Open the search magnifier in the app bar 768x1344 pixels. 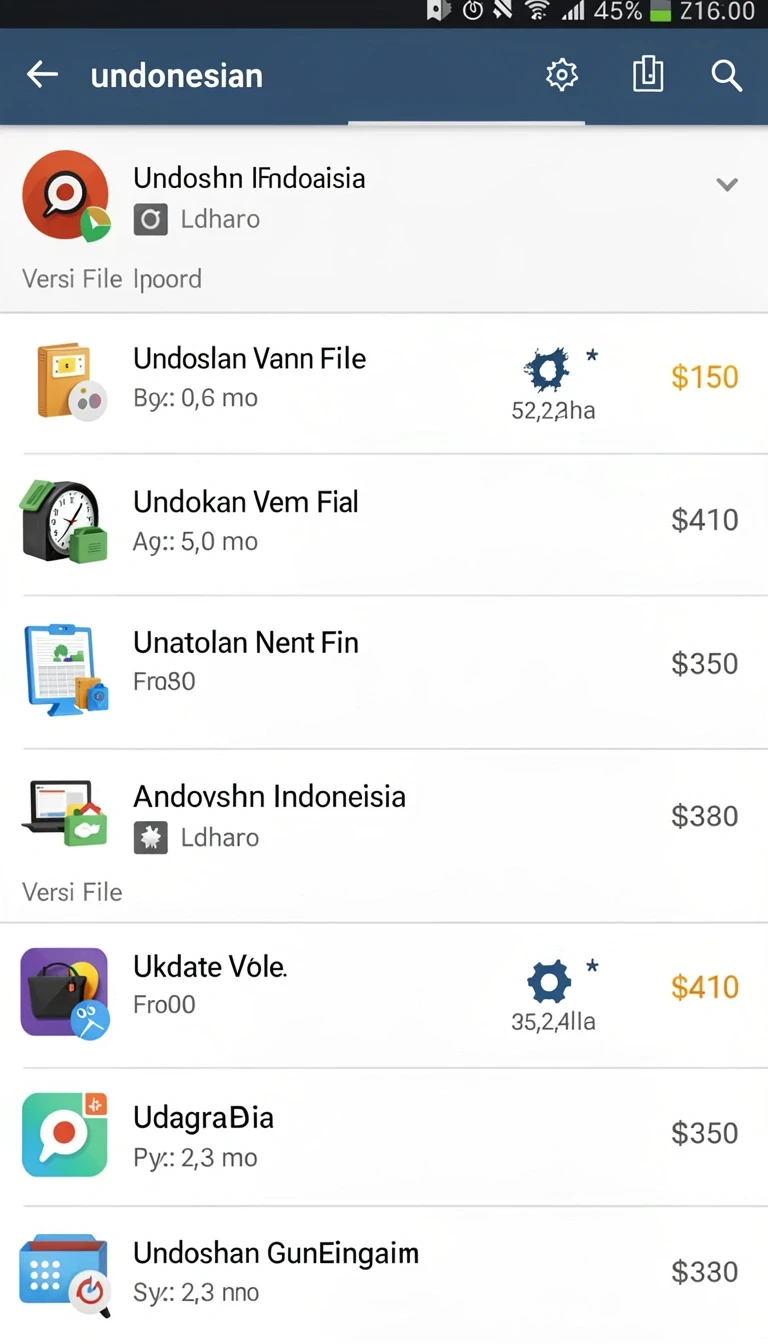(x=727, y=75)
